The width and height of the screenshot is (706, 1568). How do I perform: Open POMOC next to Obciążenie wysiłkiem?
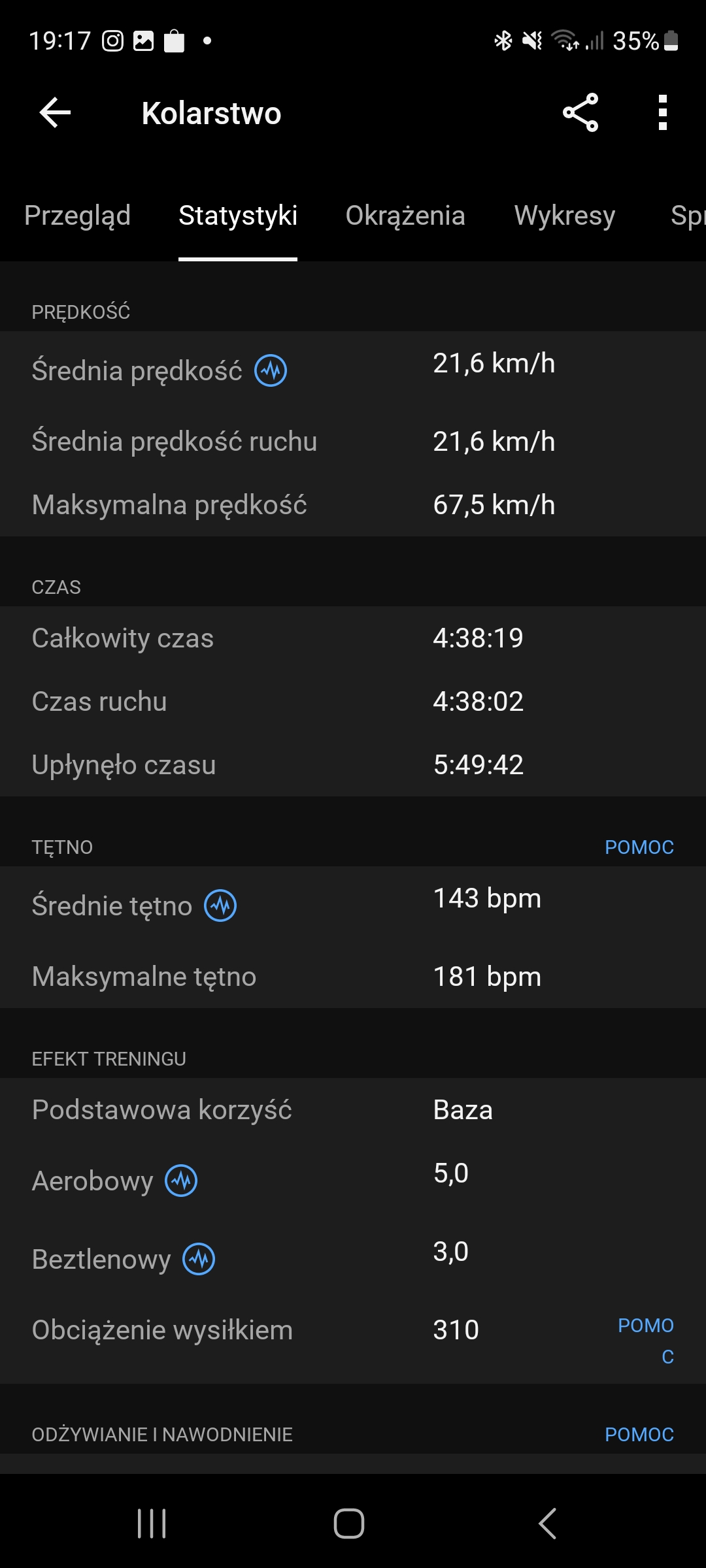point(647,1339)
